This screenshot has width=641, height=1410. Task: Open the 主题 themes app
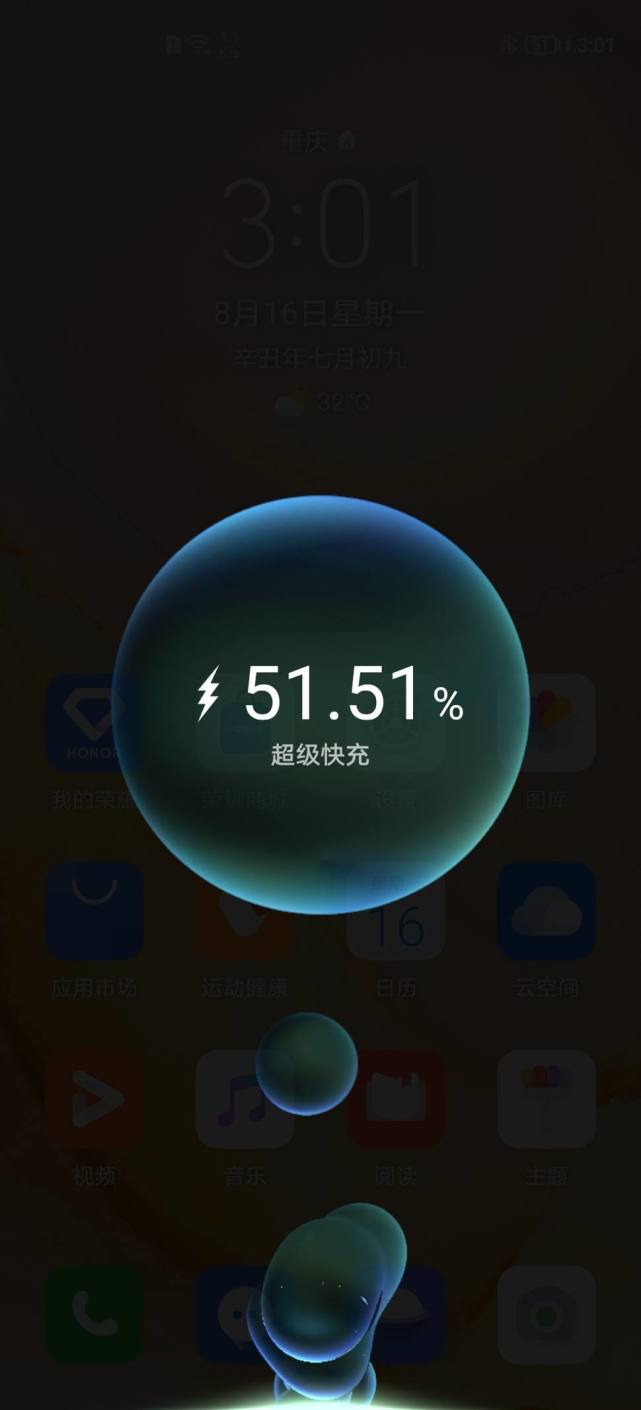546,1100
